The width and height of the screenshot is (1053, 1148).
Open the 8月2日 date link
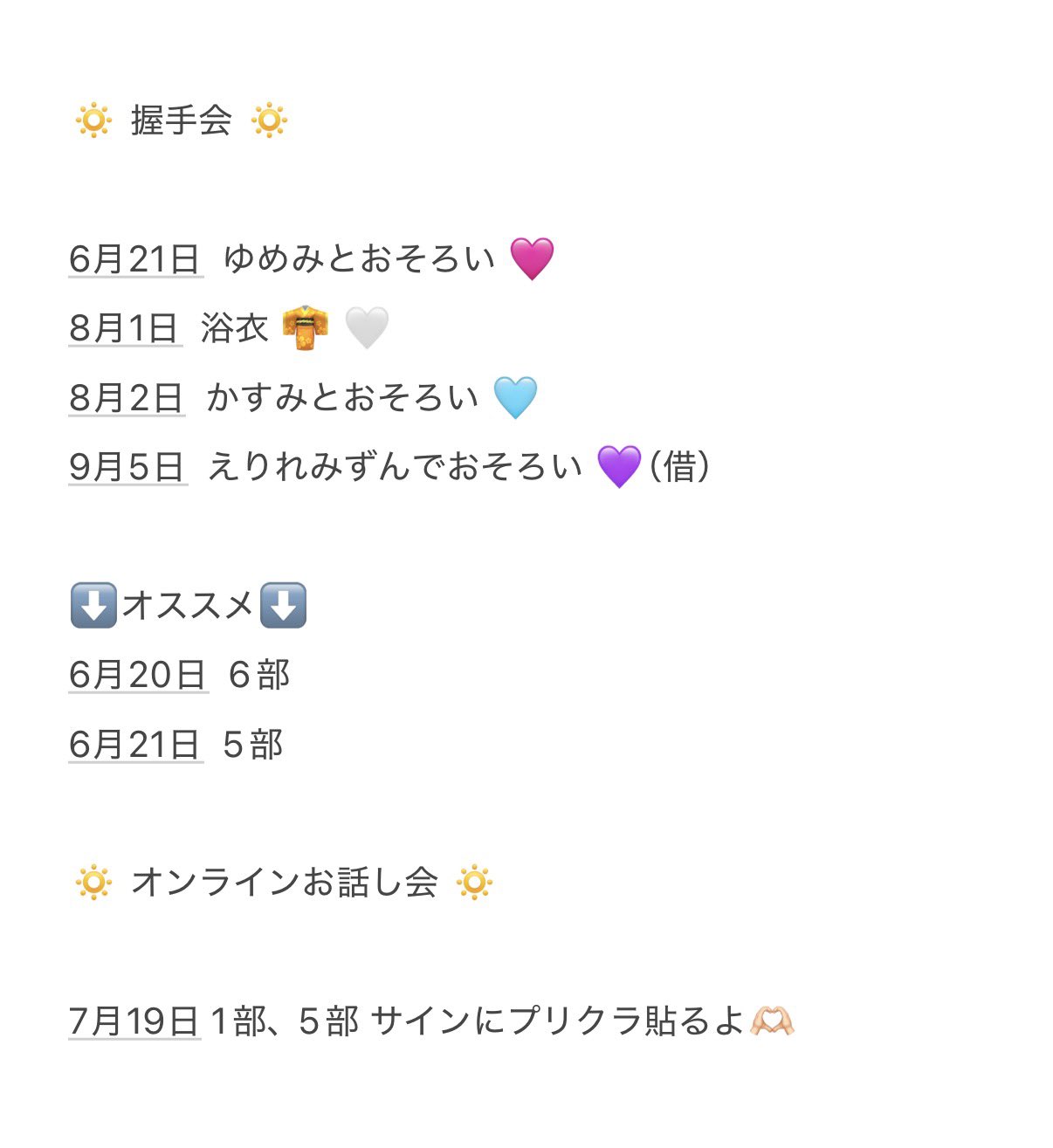point(127,398)
